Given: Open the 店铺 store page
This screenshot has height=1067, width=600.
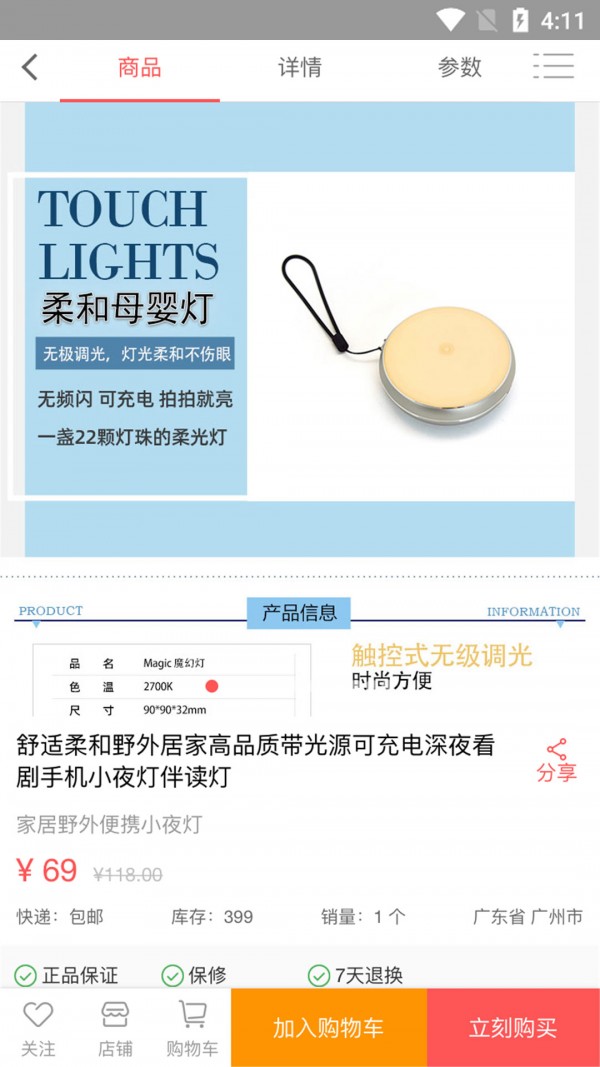Looking at the screenshot, I should pyautogui.click(x=115, y=1028).
